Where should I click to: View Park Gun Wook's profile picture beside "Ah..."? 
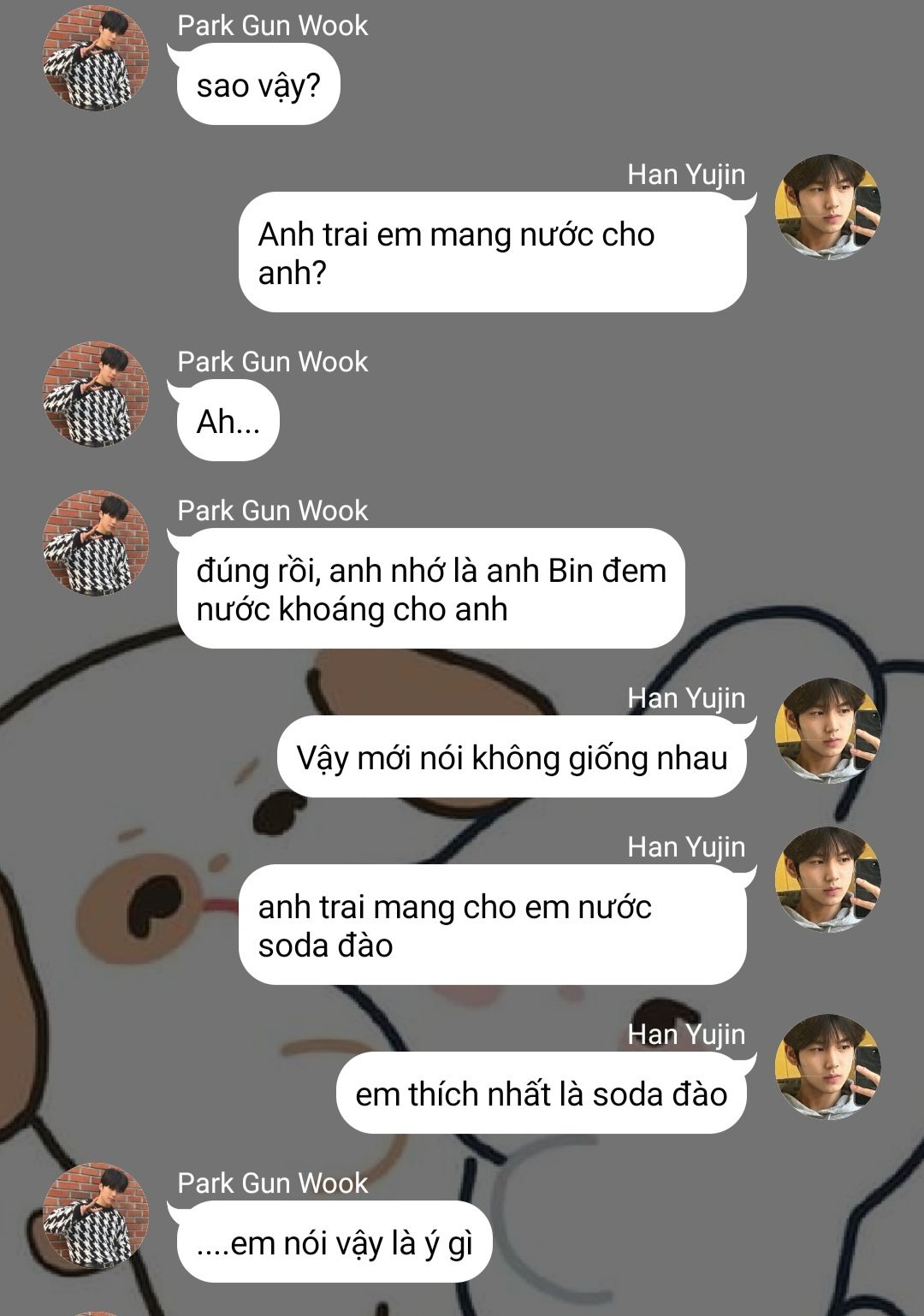point(96,394)
